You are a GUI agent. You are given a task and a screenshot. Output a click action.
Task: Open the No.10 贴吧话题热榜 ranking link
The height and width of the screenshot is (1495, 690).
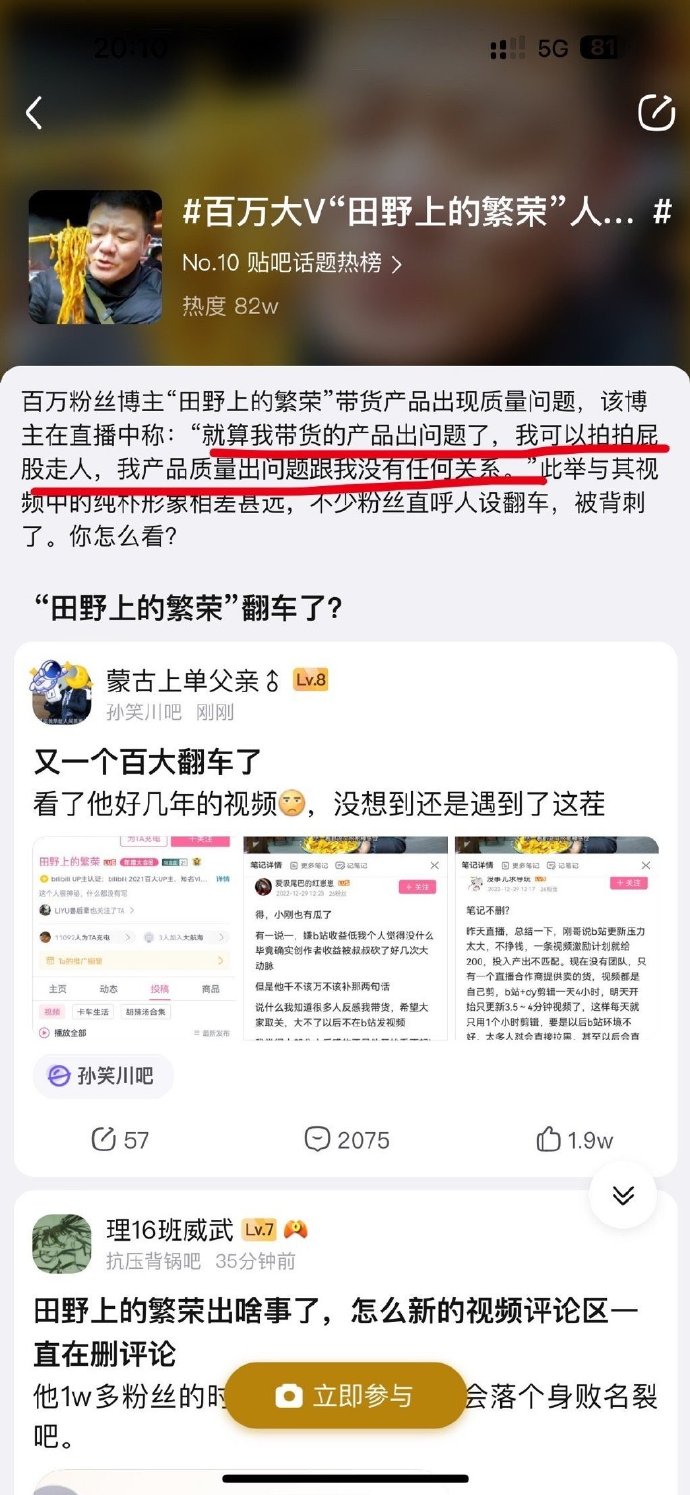click(x=292, y=263)
